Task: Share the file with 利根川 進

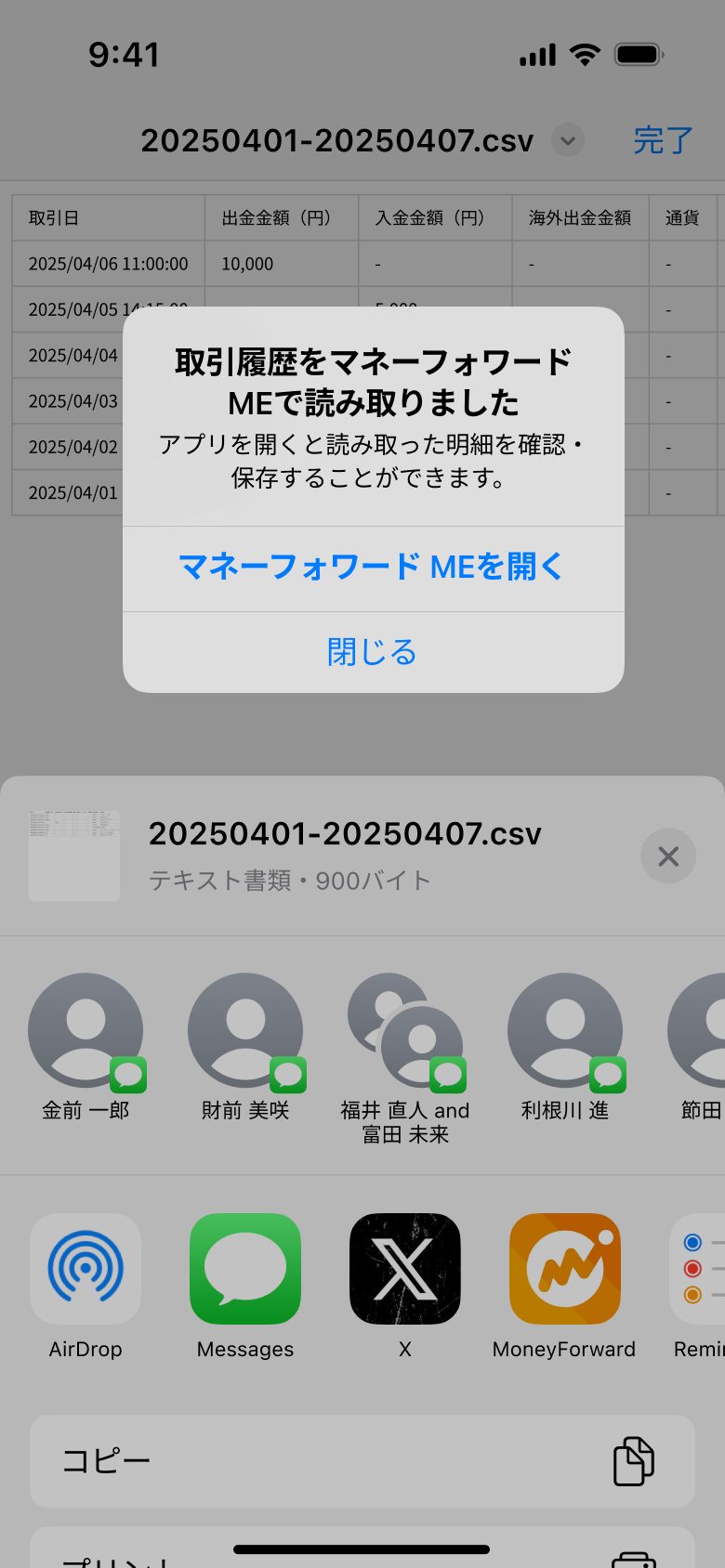Action: (565, 1031)
